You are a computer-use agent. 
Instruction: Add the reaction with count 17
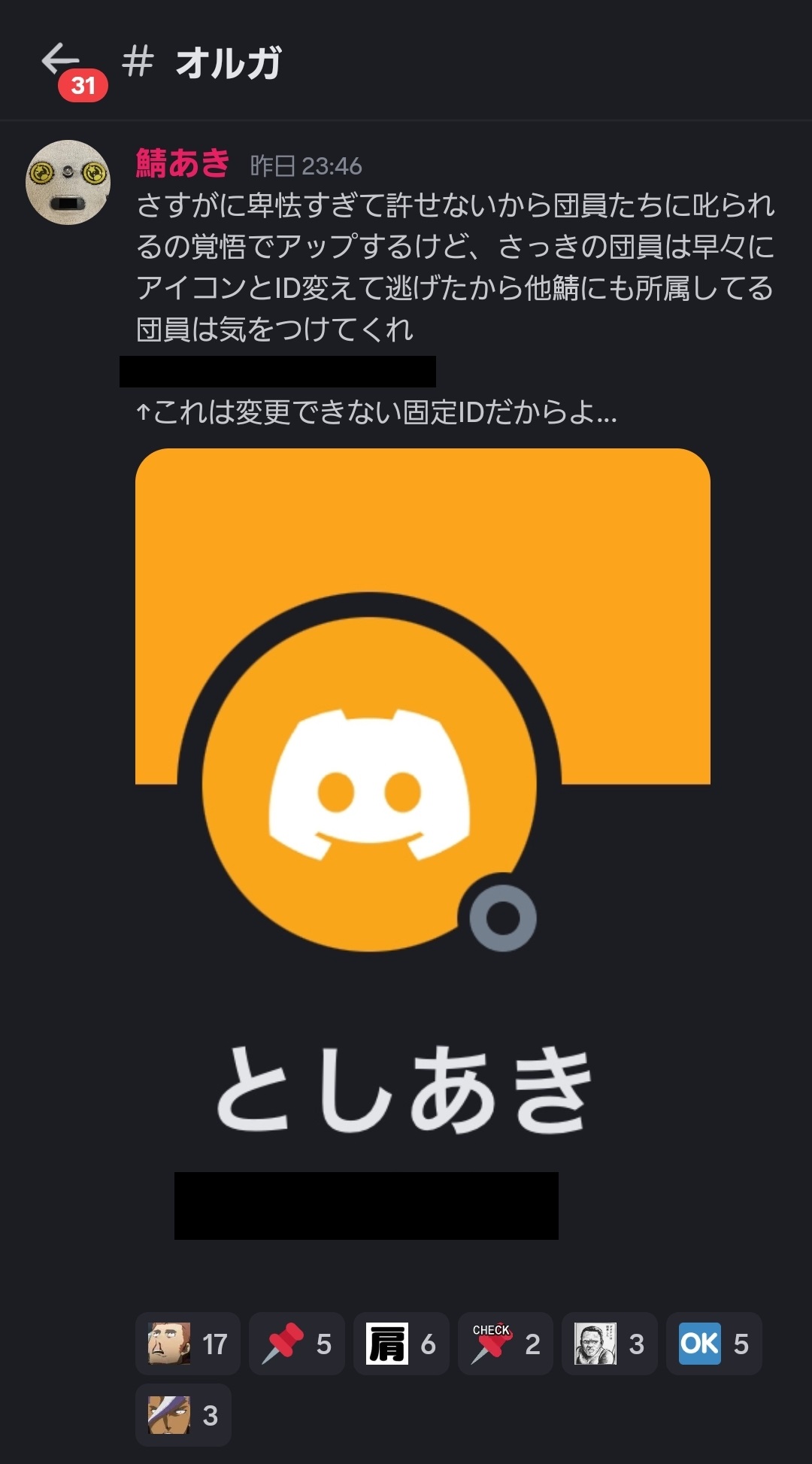[188, 1344]
